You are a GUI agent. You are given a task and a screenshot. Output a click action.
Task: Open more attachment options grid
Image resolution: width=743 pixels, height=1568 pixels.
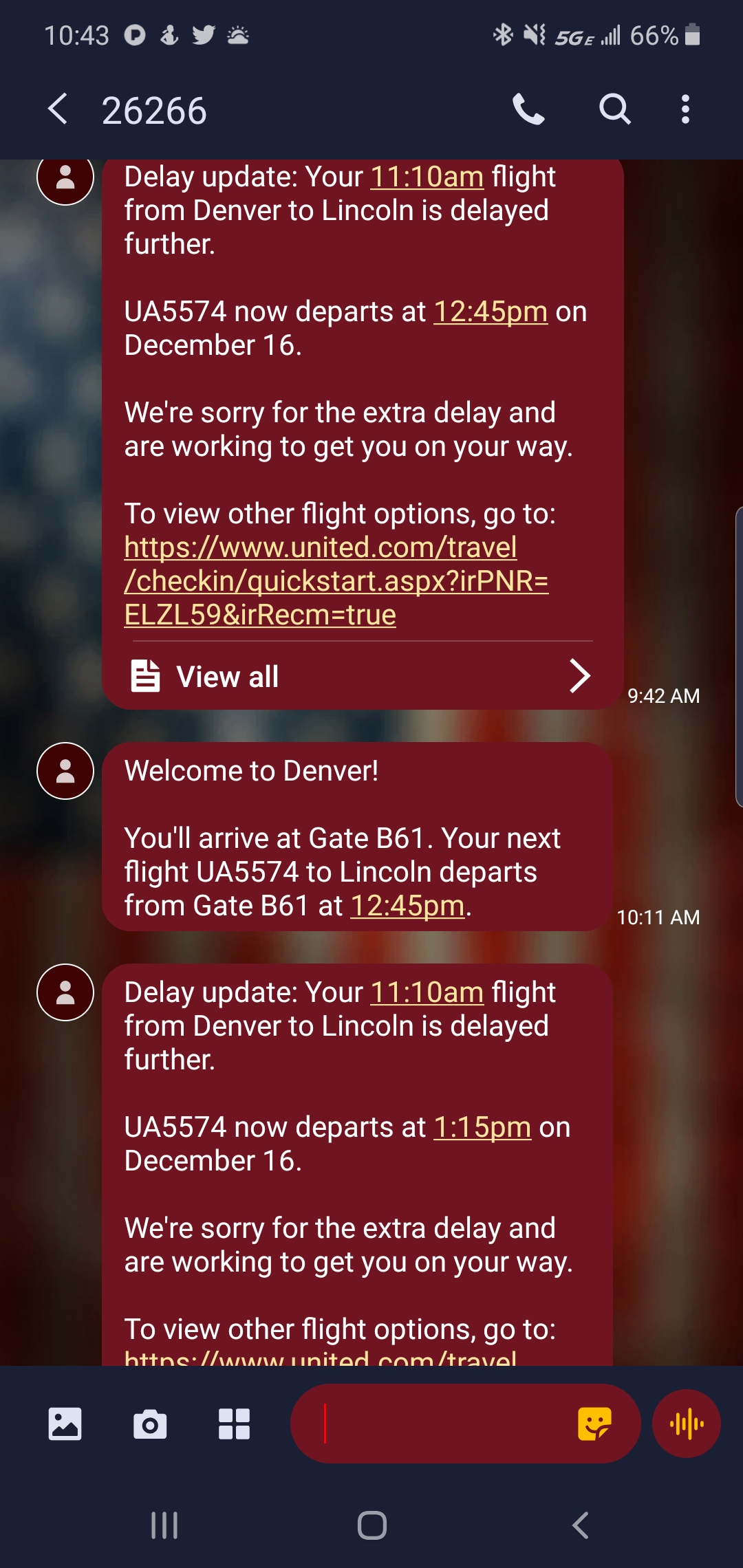234,1424
